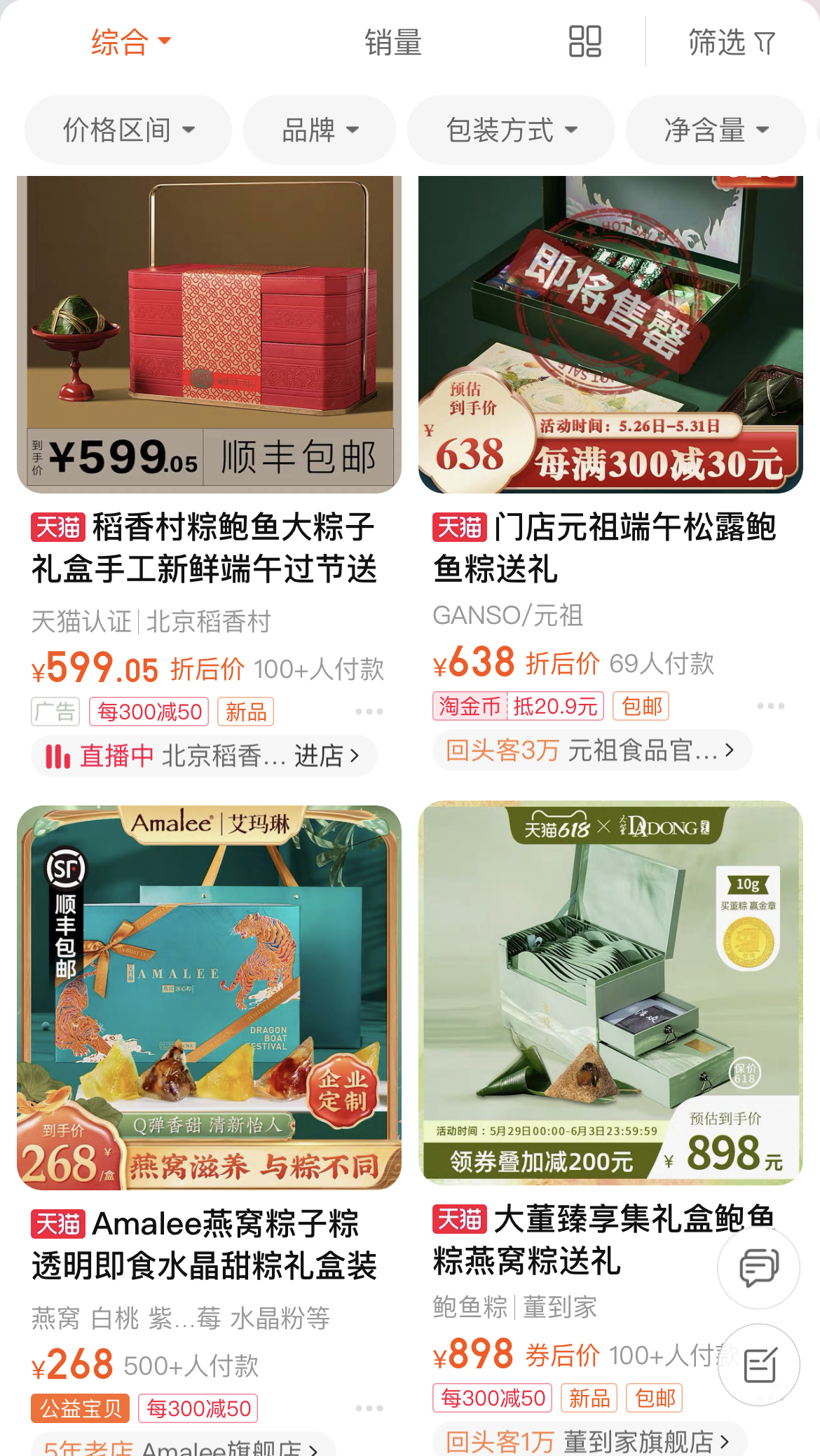
Task: Open the 元祖端午松露鲍鱼粽 product
Action: pos(610,334)
